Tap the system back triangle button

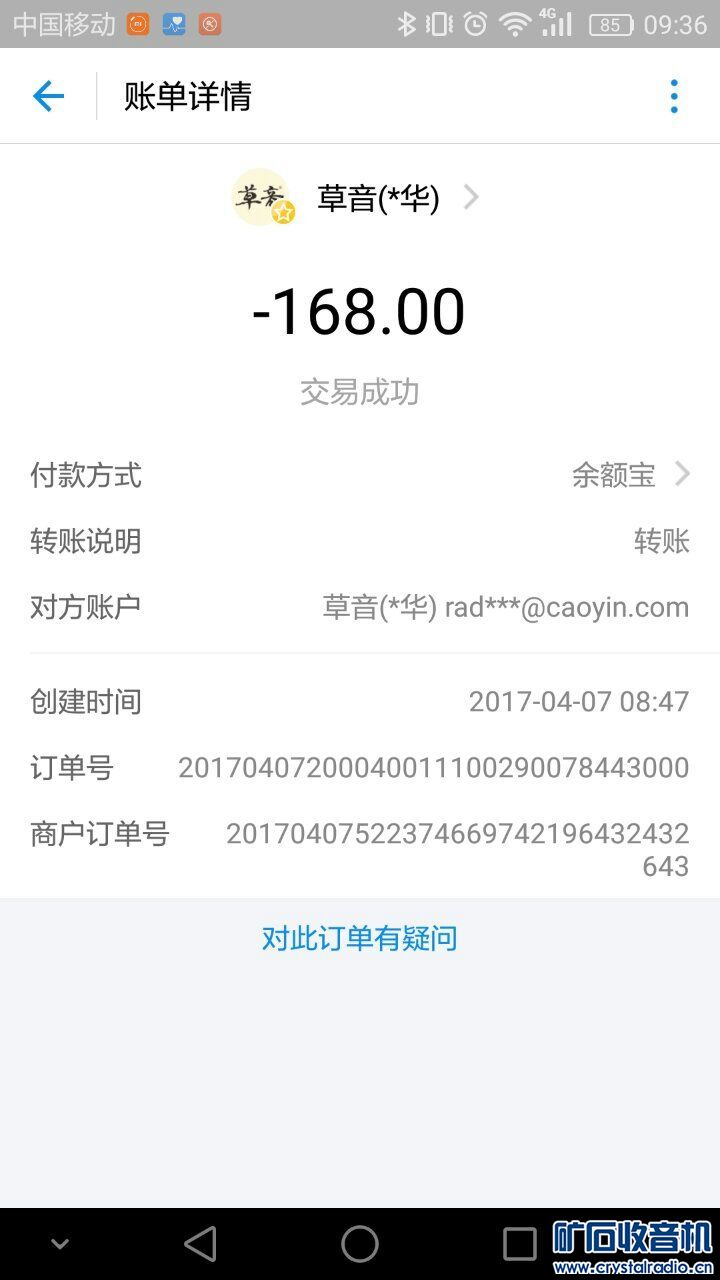tap(201, 1244)
